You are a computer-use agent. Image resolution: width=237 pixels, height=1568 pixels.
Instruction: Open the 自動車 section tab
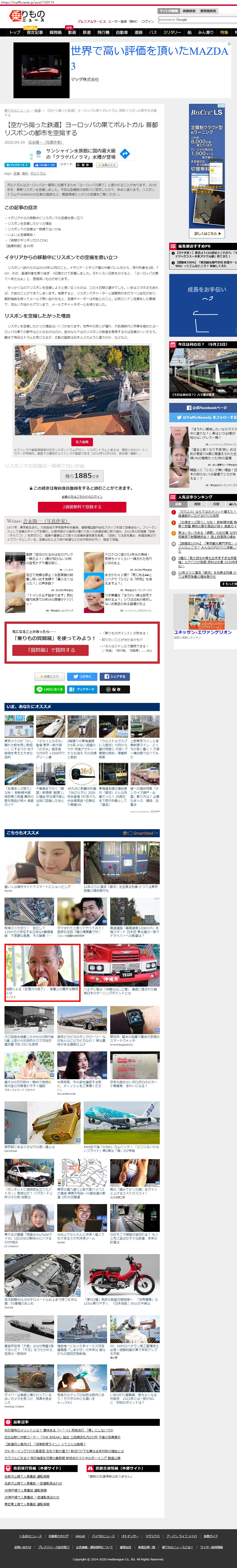pyautogui.click(x=122, y=32)
